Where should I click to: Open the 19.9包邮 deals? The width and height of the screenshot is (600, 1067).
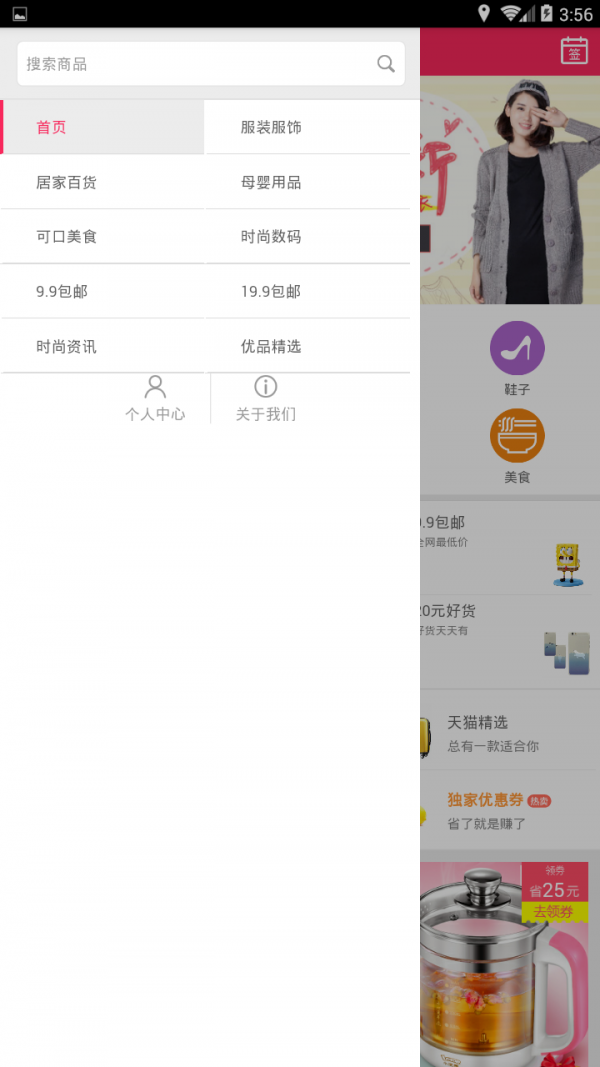308,292
